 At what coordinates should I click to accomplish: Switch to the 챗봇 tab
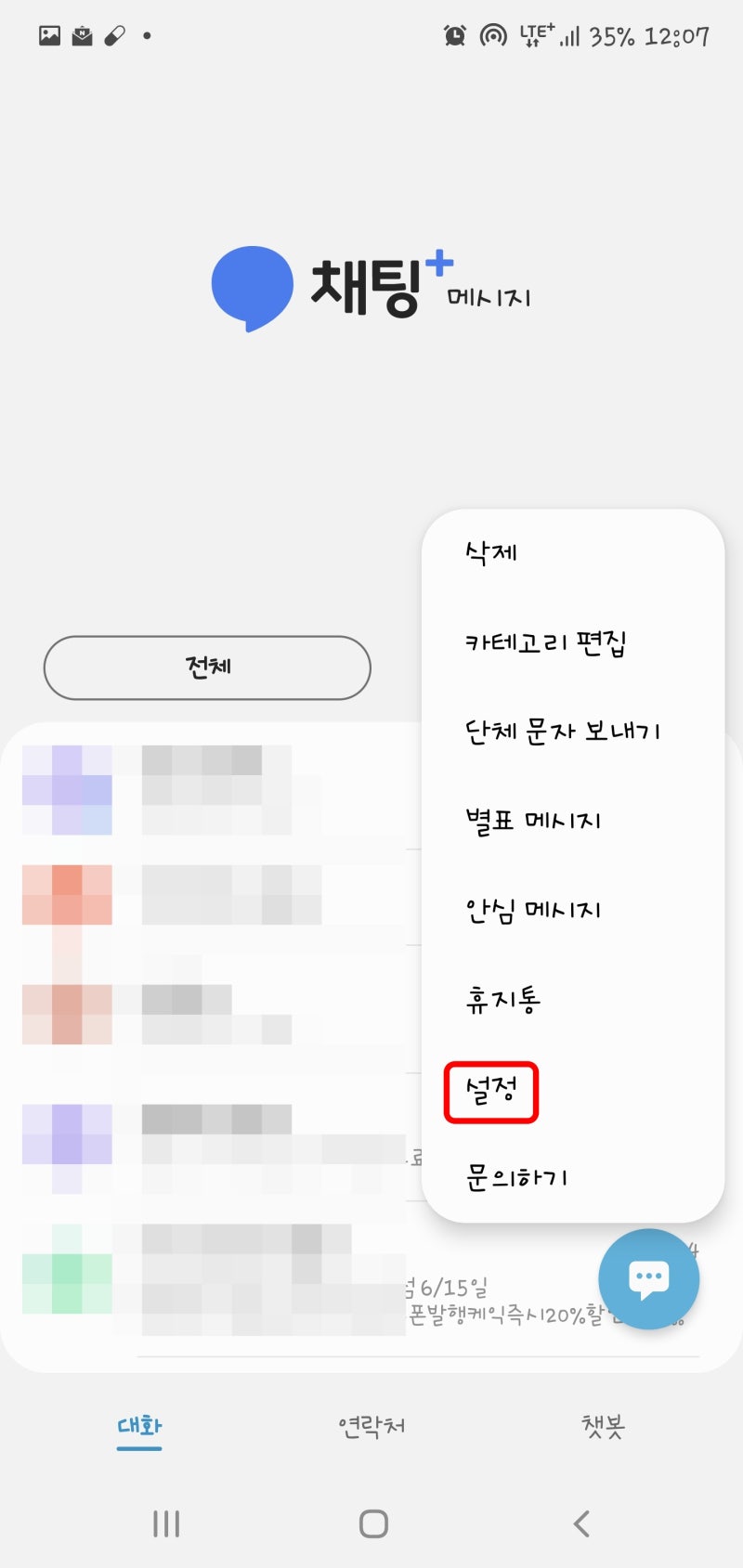tap(604, 1426)
